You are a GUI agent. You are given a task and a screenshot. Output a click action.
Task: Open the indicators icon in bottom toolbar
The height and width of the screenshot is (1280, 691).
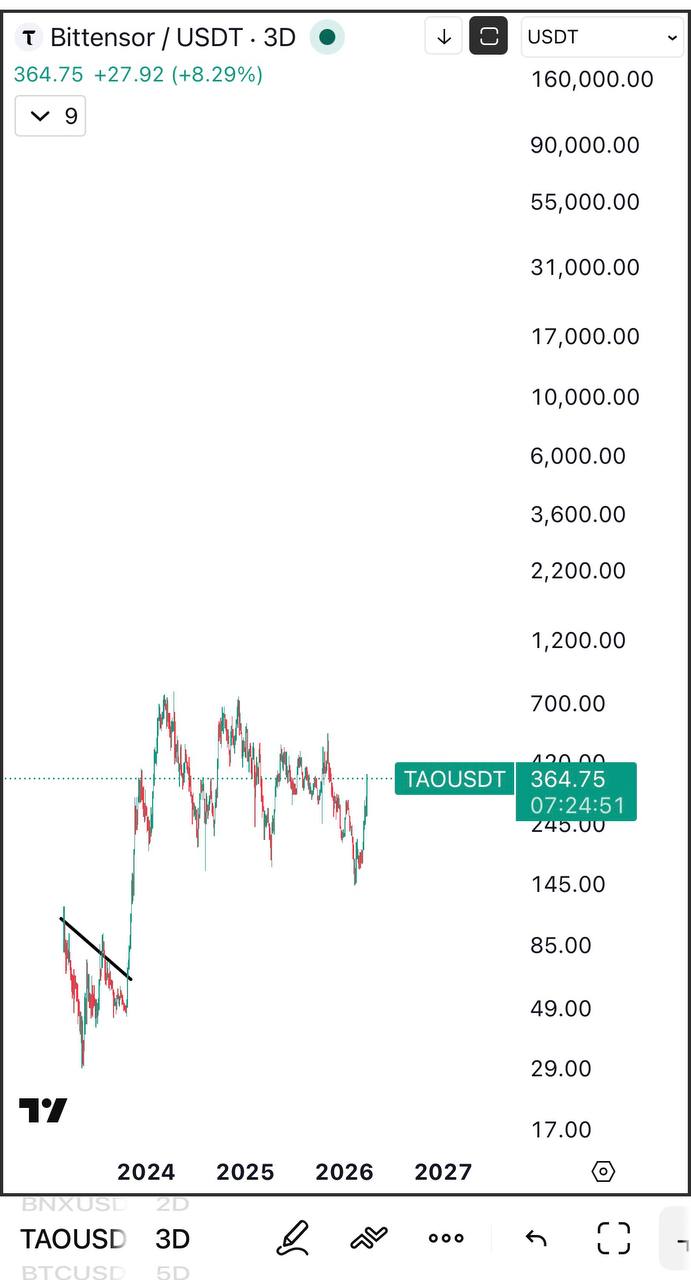368,1238
